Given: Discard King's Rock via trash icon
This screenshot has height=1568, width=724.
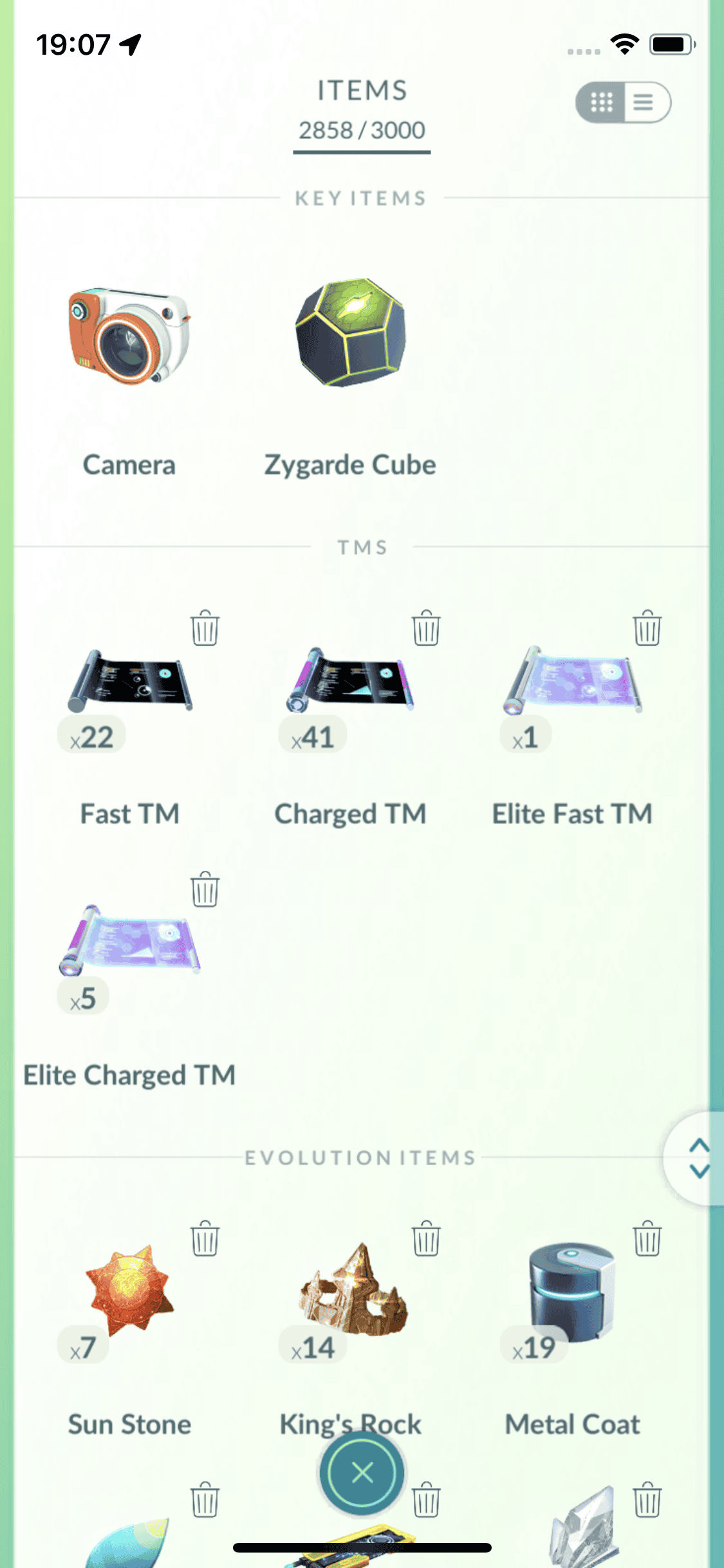Looking at the screenshot, I should 426,1238.
